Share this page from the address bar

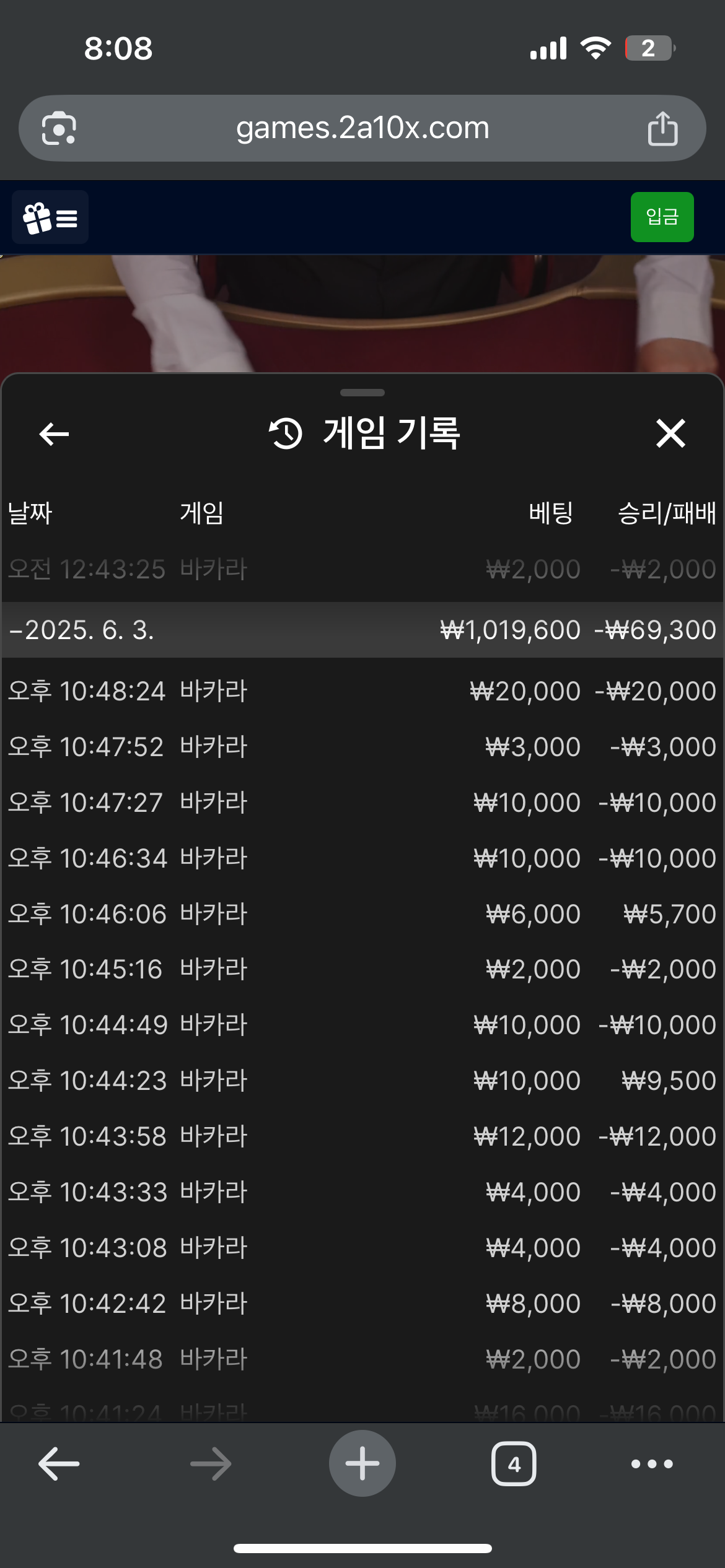662,129
